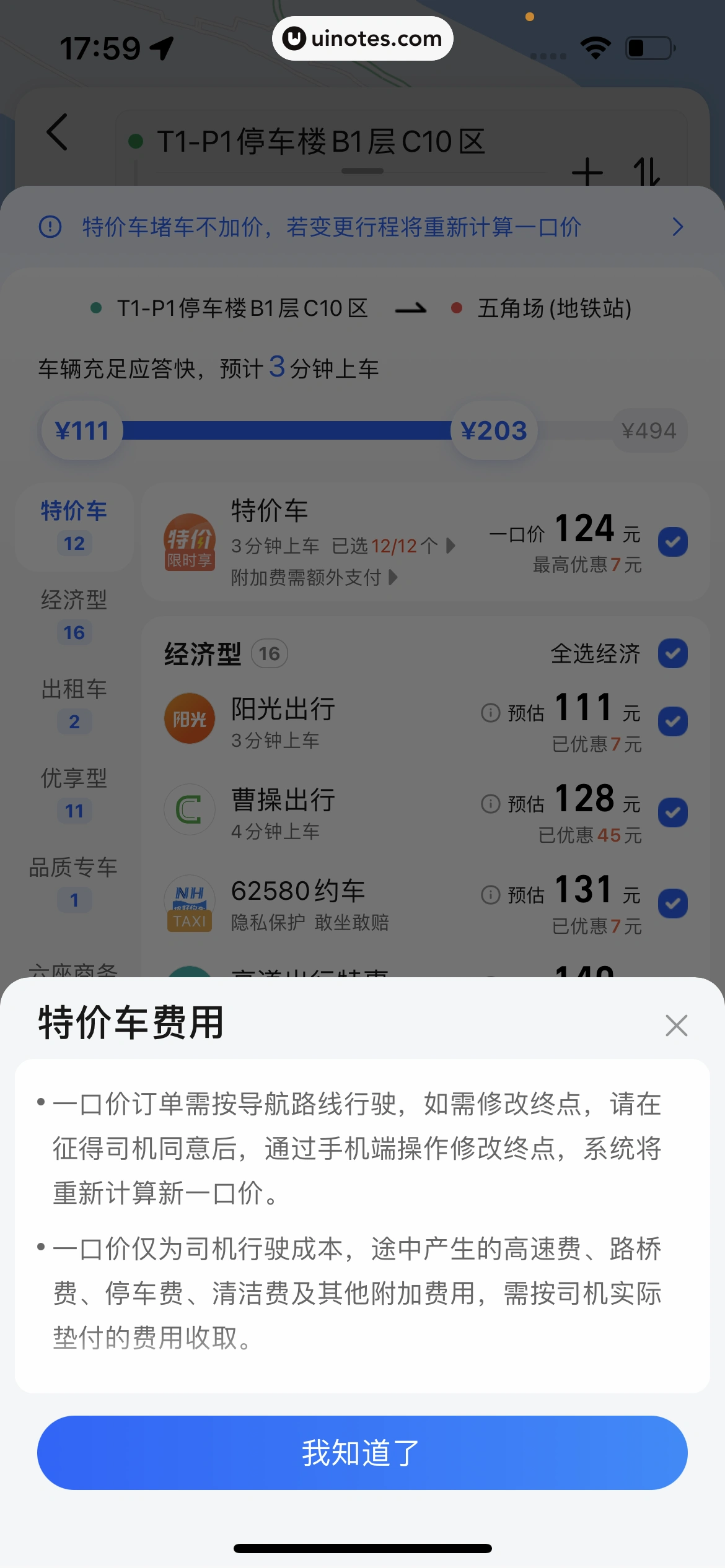Close the 特价车费用 sheet

coord(676,1026)
